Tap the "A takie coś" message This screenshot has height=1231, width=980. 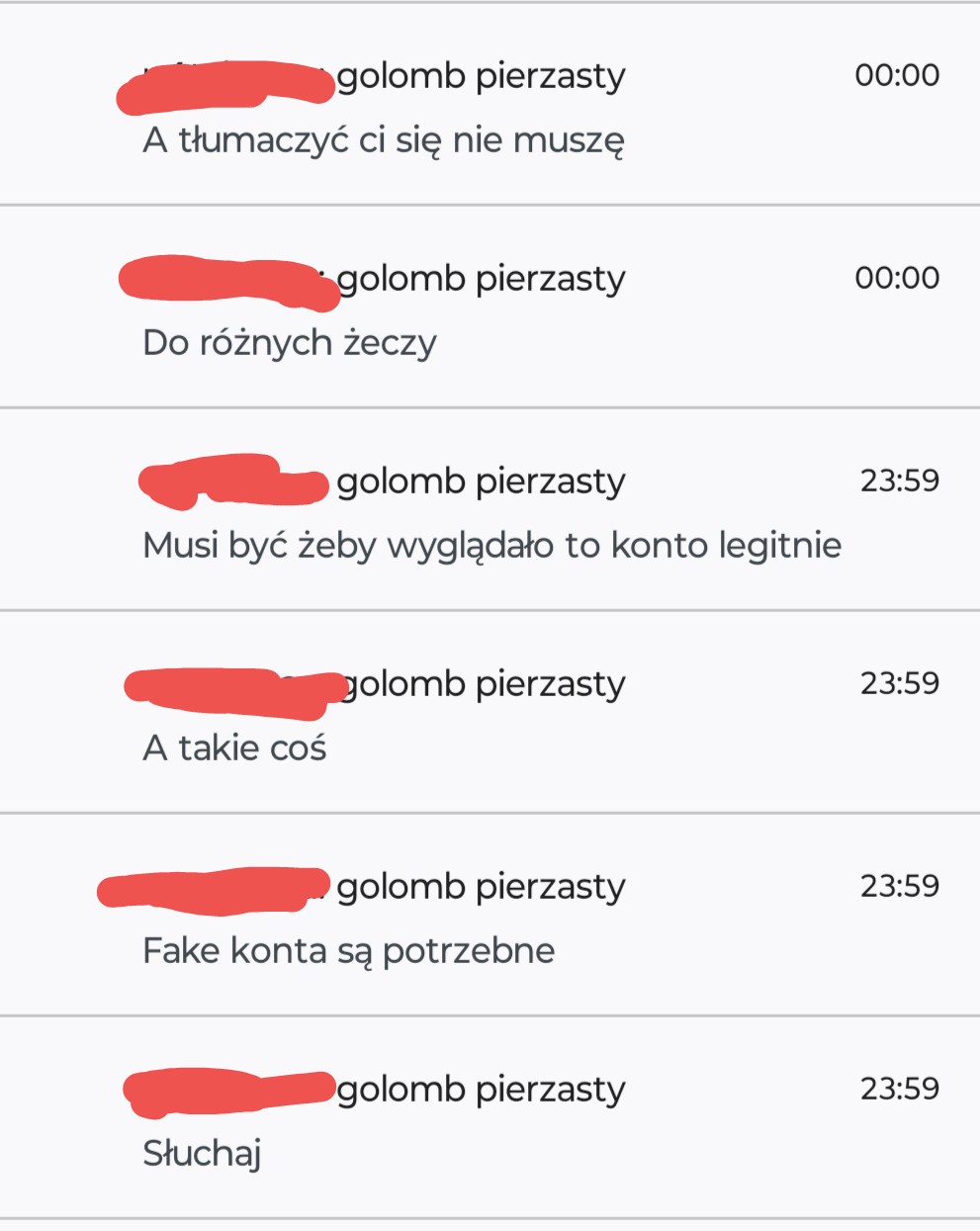[x=234, y=748]
